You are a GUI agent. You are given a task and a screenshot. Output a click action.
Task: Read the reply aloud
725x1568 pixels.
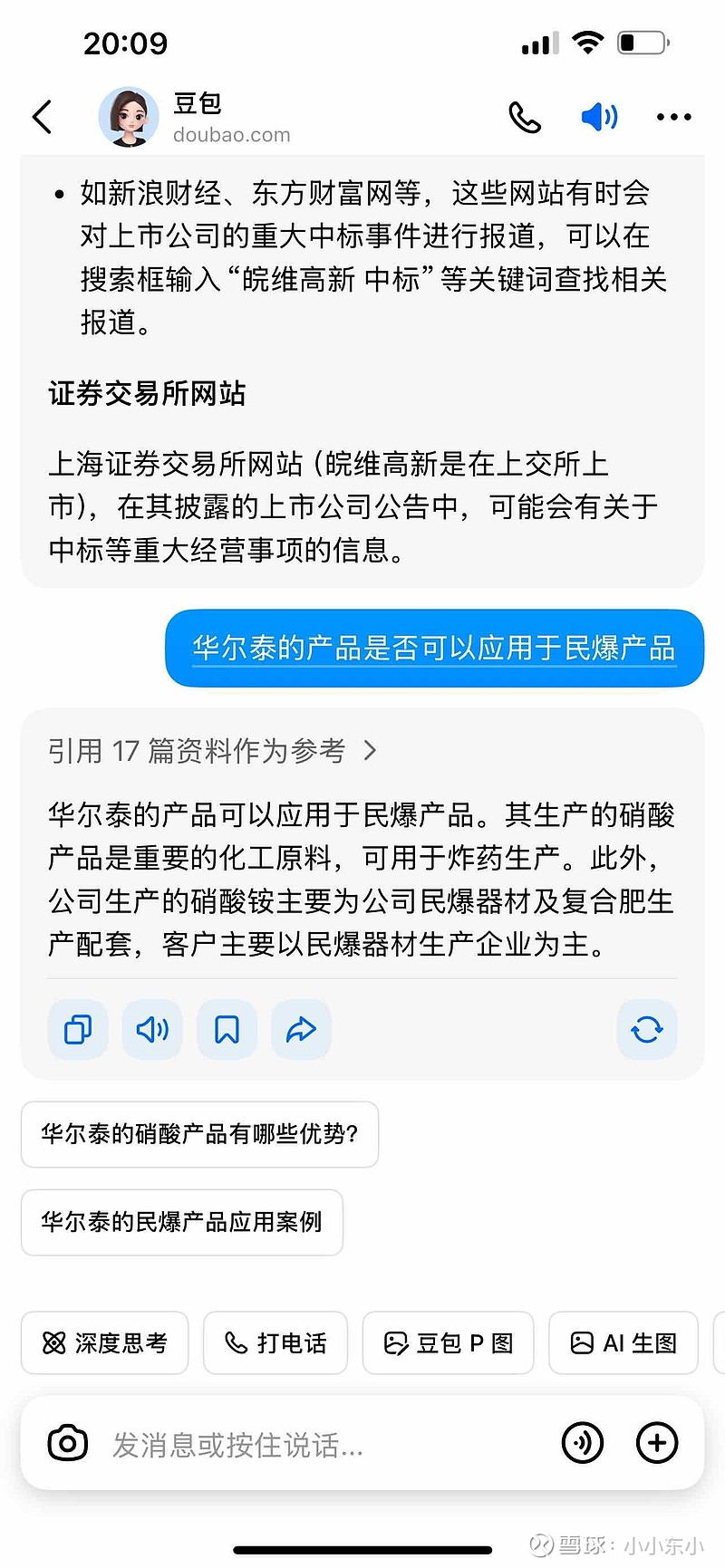(x=152, y=1029)
